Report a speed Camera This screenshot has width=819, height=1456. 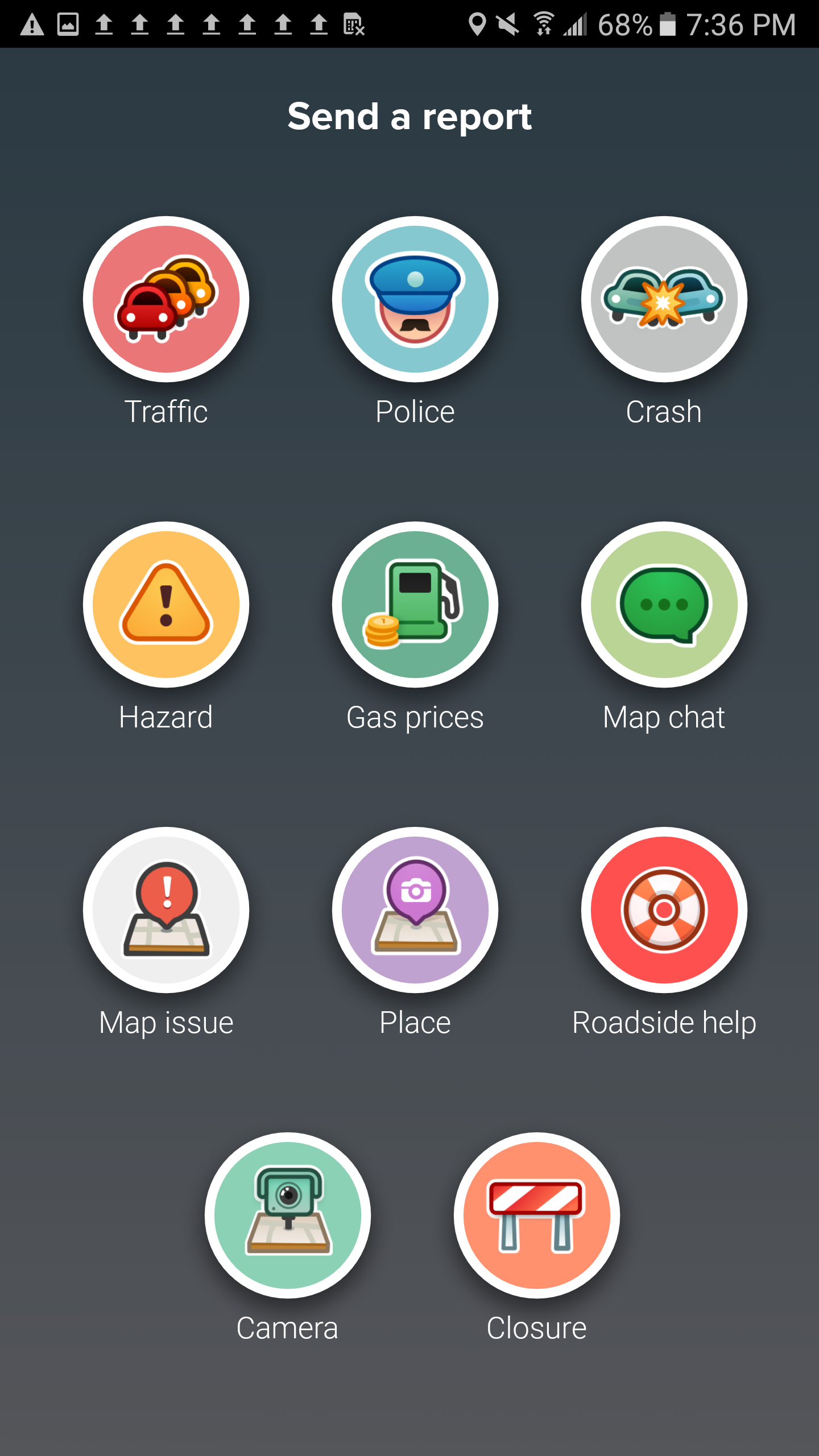(x=288, y=1215)
